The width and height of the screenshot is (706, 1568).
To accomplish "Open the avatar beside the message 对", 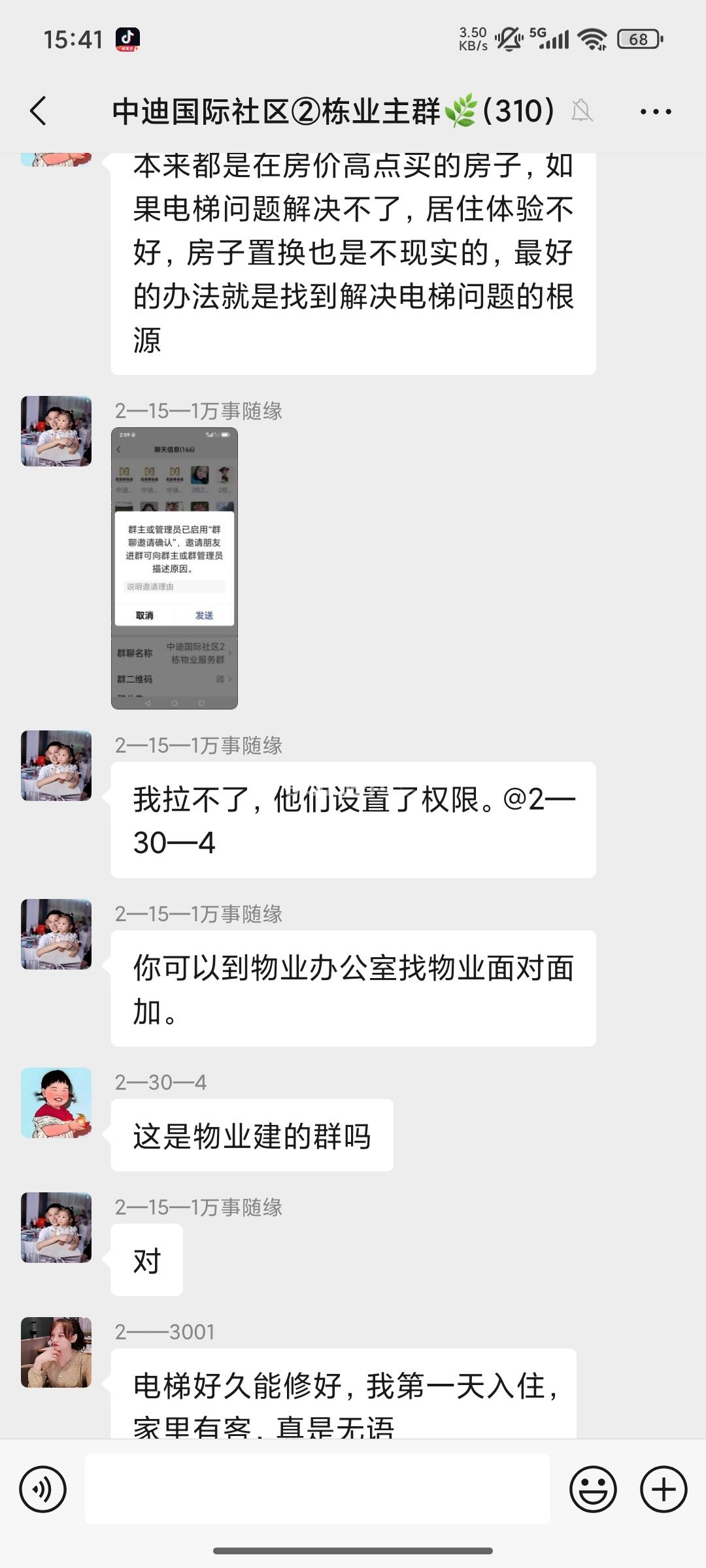I will click(56, 1228).
